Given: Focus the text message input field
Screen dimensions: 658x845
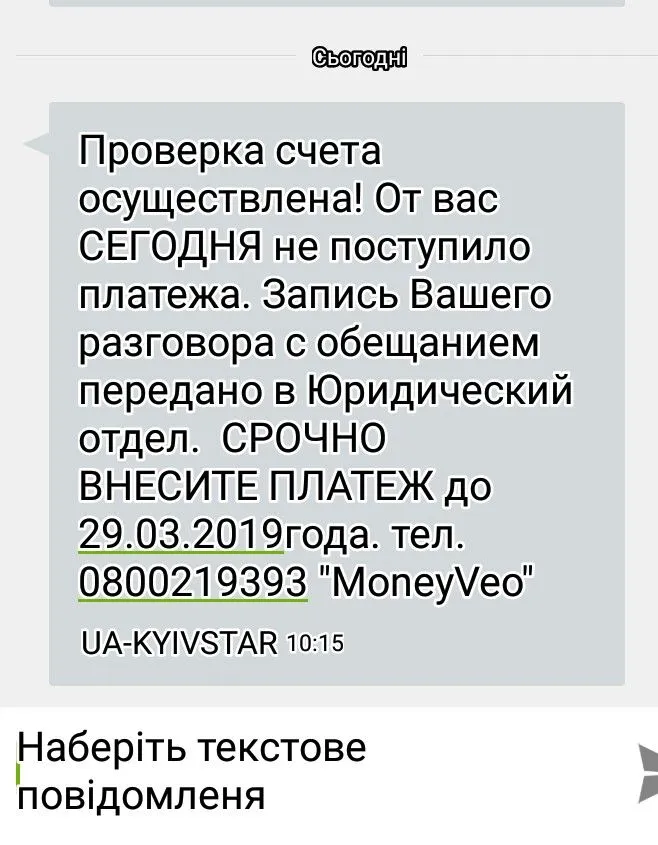Looking at the screenshot, I should [300, 772].
